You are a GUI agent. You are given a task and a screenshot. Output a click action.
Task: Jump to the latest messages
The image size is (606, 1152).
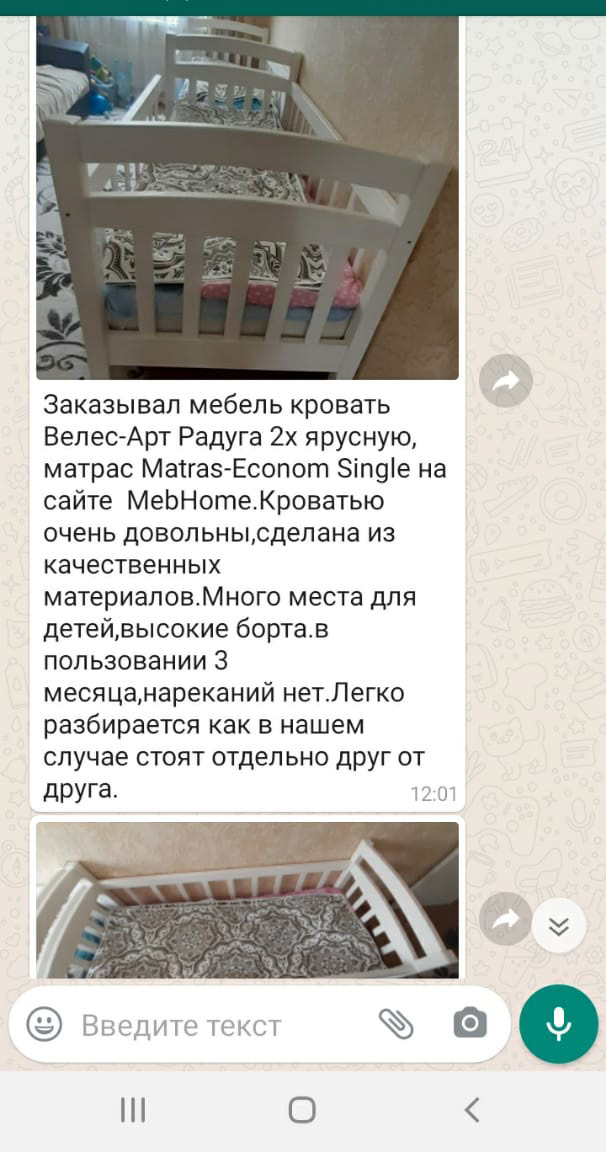tap(558, 926)
